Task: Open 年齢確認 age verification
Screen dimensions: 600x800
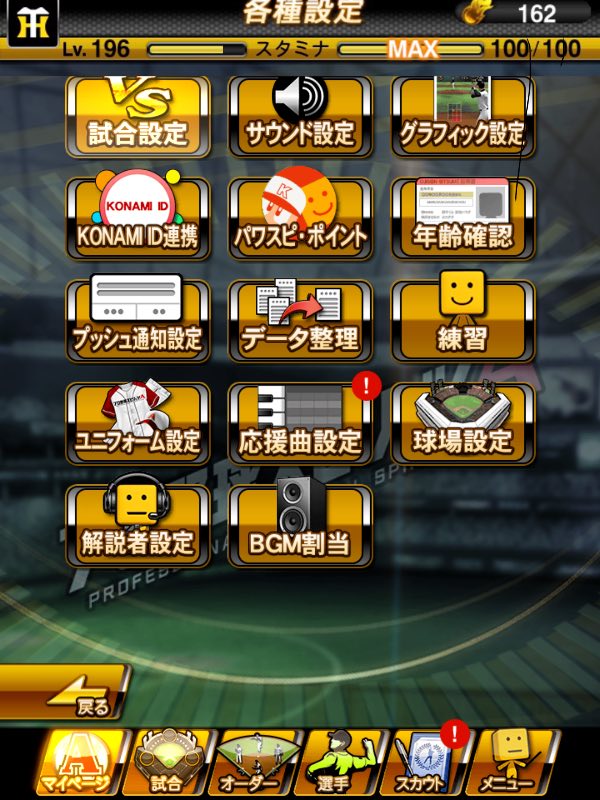Action: [462, 218]
